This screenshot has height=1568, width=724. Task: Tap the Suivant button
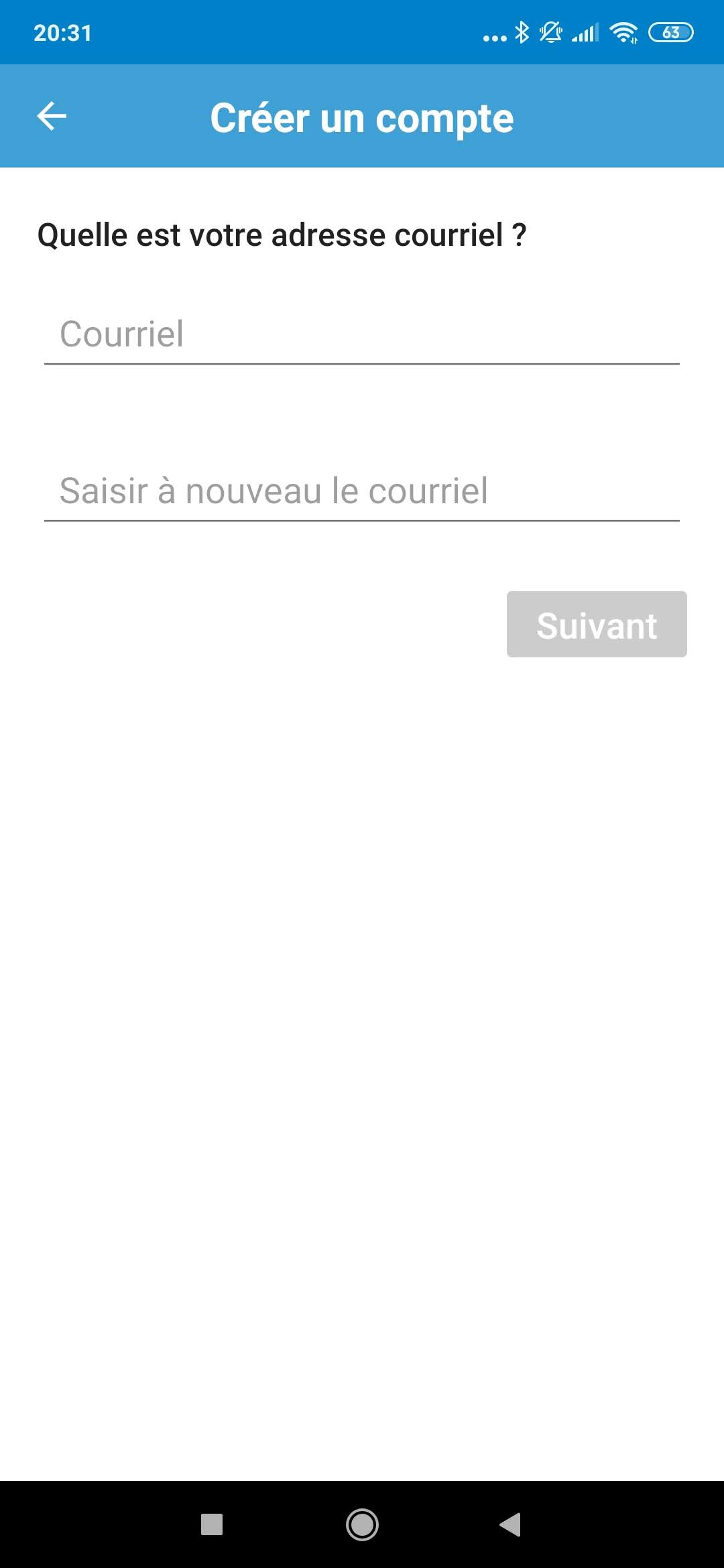[x=597, y=625]
